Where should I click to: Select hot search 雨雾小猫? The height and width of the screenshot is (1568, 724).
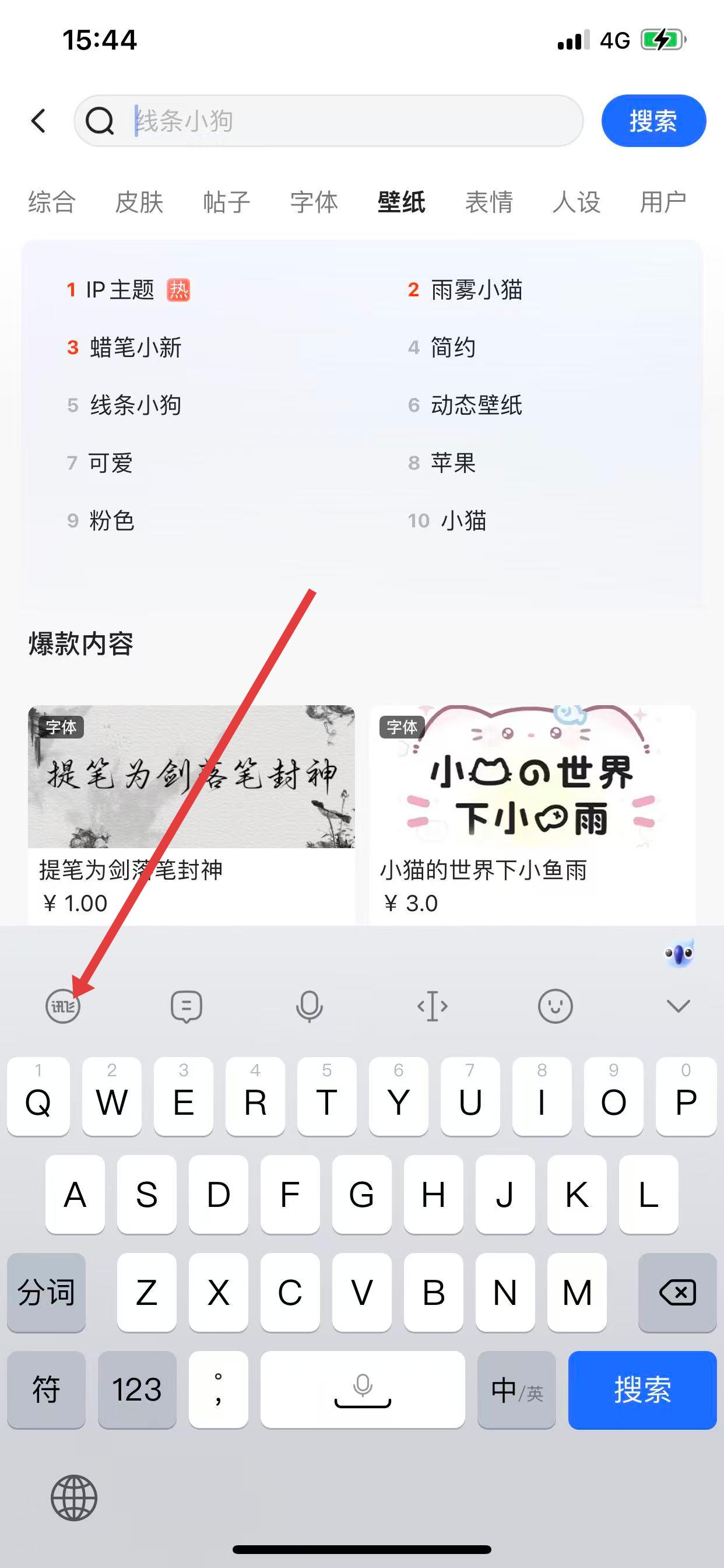click(476, 290)
